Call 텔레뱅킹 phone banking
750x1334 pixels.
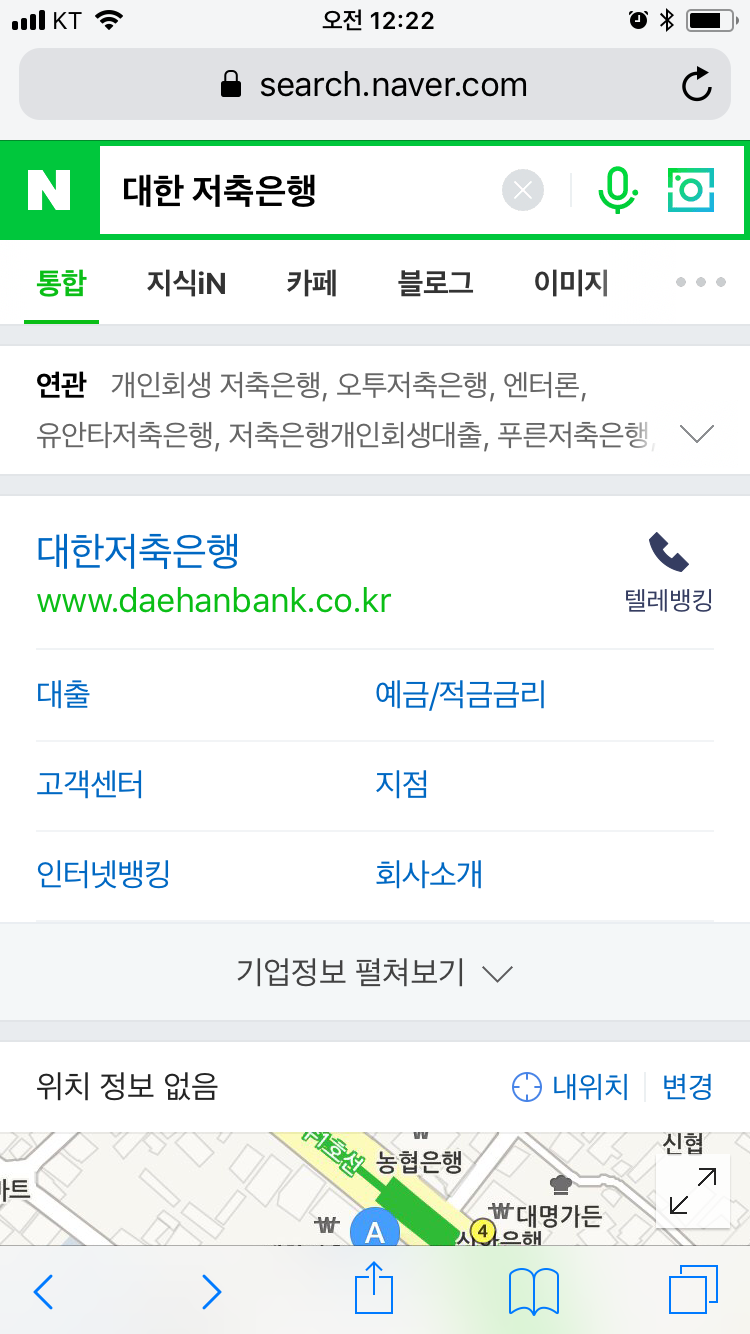[669, 572]
